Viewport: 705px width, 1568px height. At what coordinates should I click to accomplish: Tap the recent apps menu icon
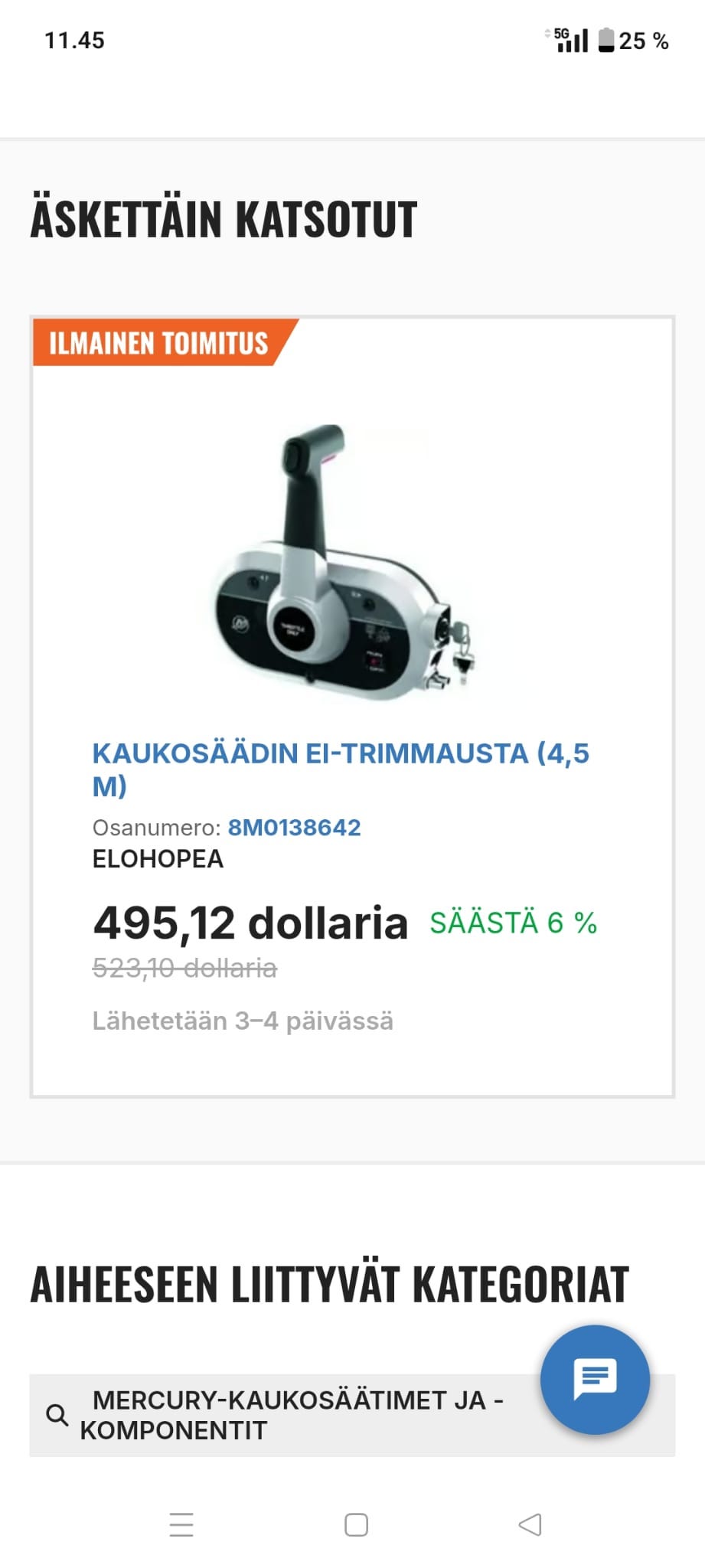click(x=181, y=1525)
